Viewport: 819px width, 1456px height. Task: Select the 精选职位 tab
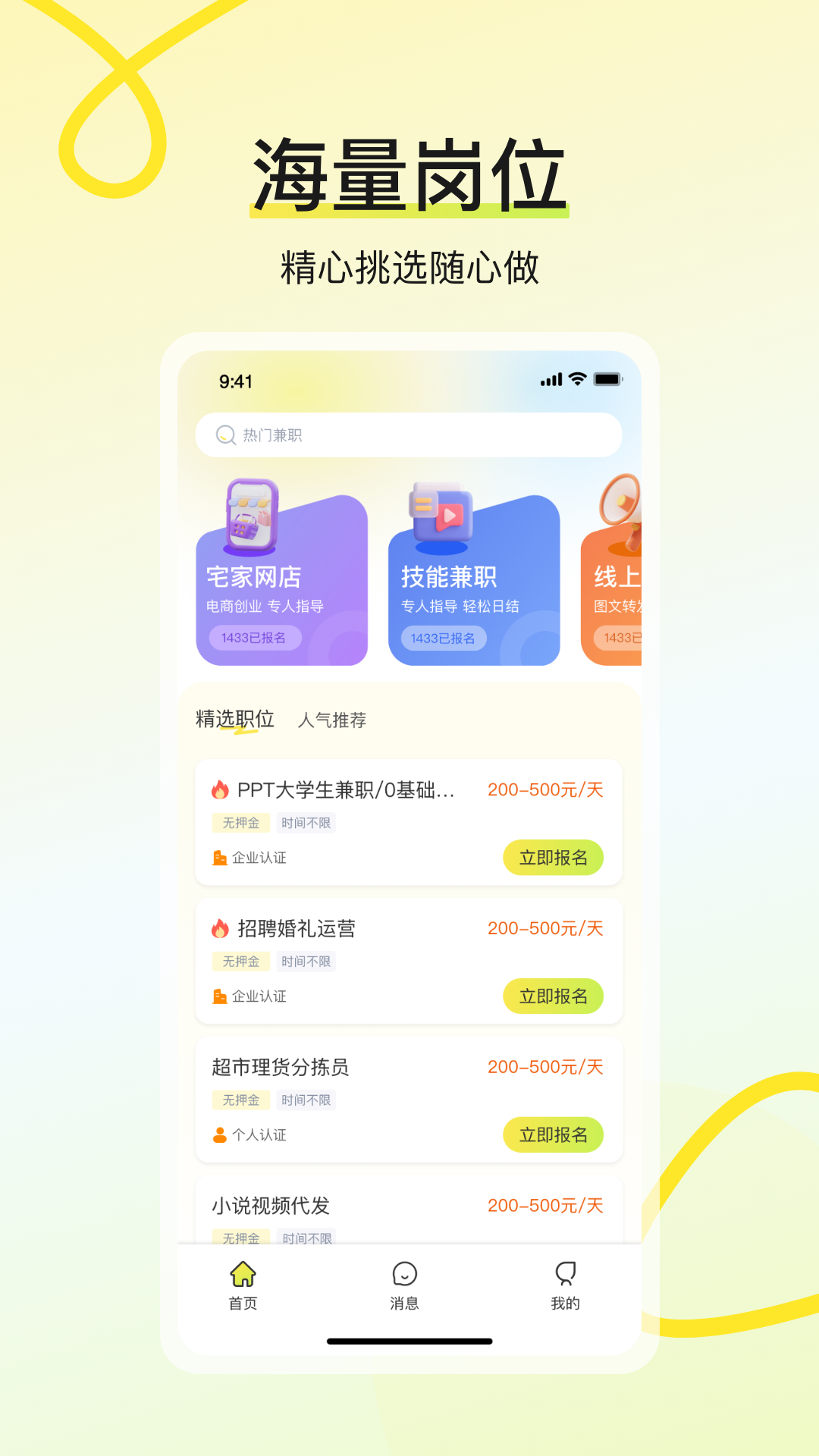click(237, 718)
